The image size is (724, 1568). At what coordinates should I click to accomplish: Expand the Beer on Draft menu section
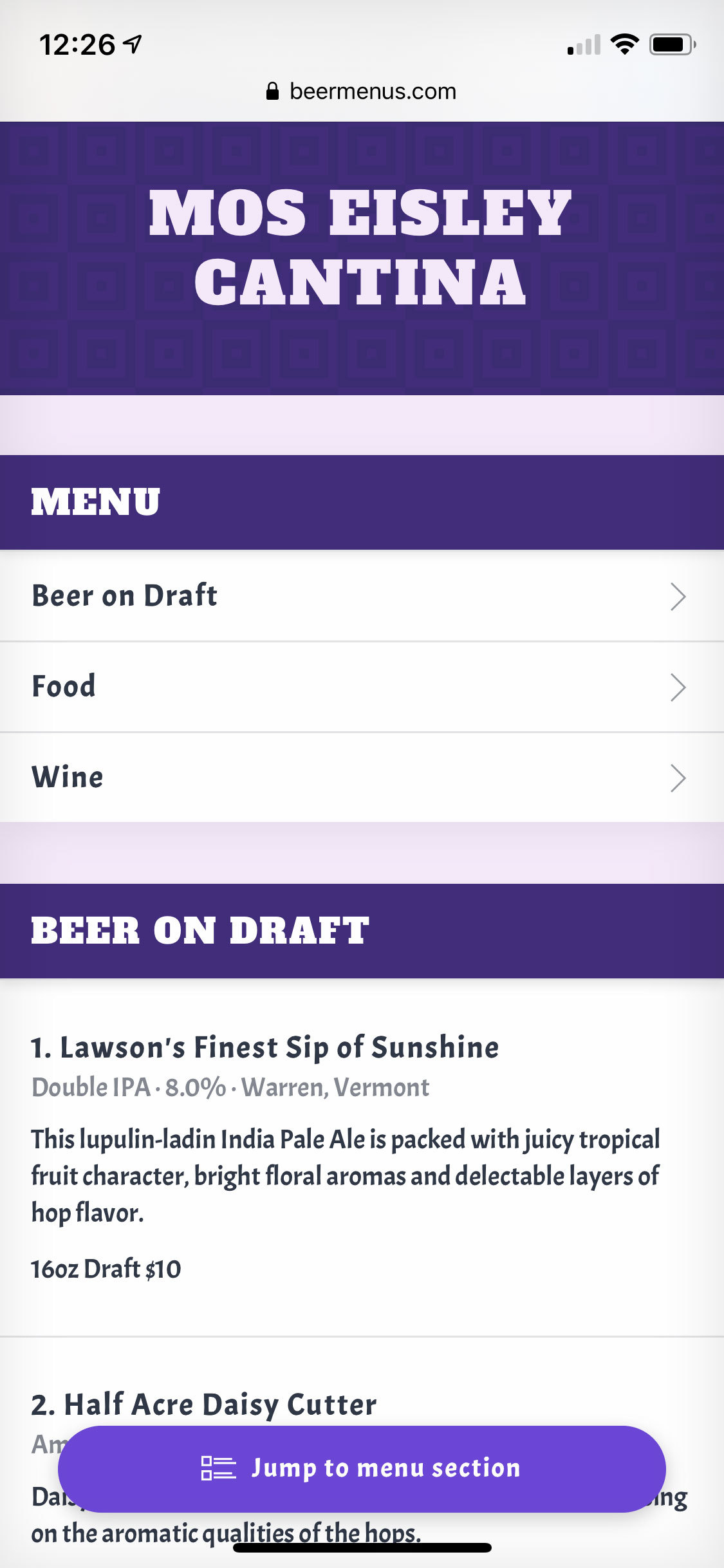coord(362,596)
